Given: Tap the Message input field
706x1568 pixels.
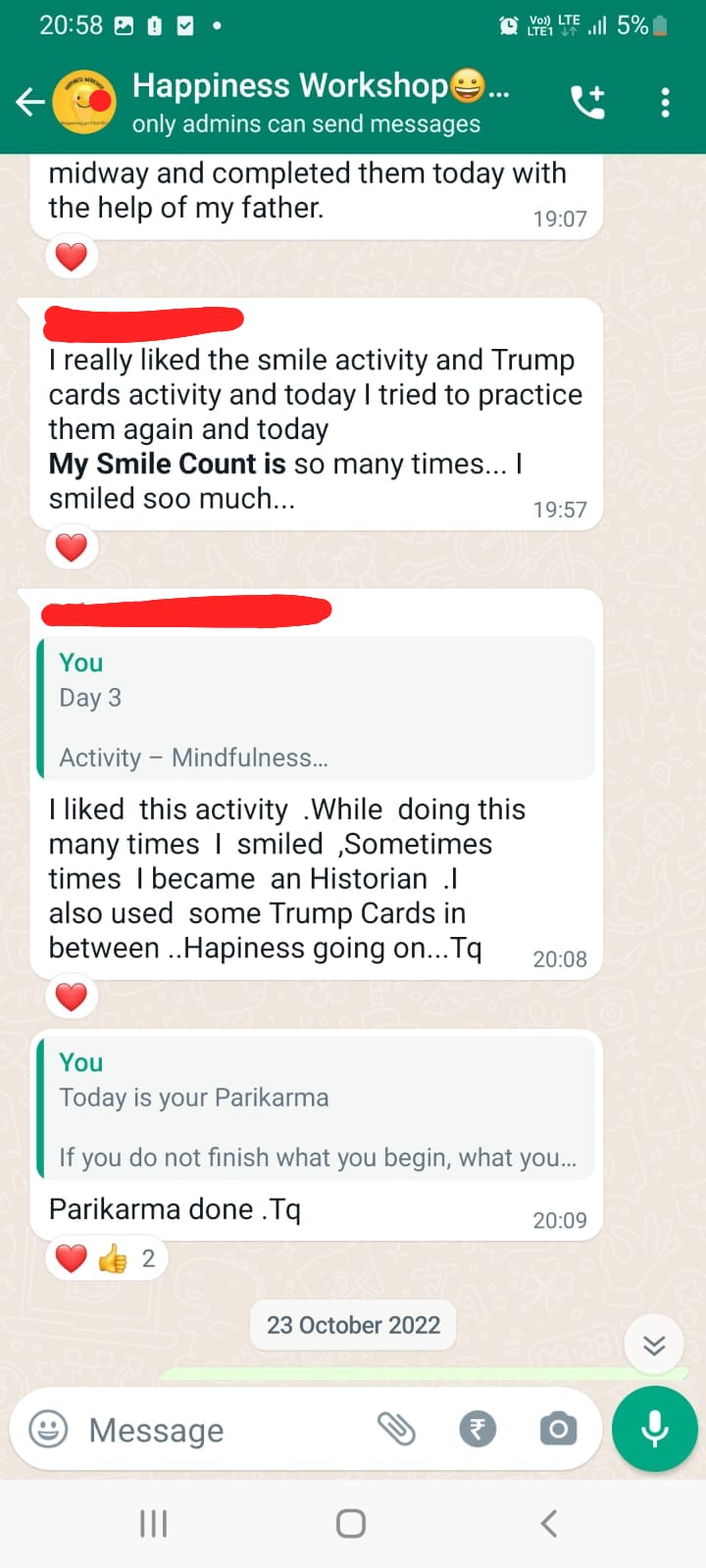Looking at the screenshot, I should [x=196, y=1429].
